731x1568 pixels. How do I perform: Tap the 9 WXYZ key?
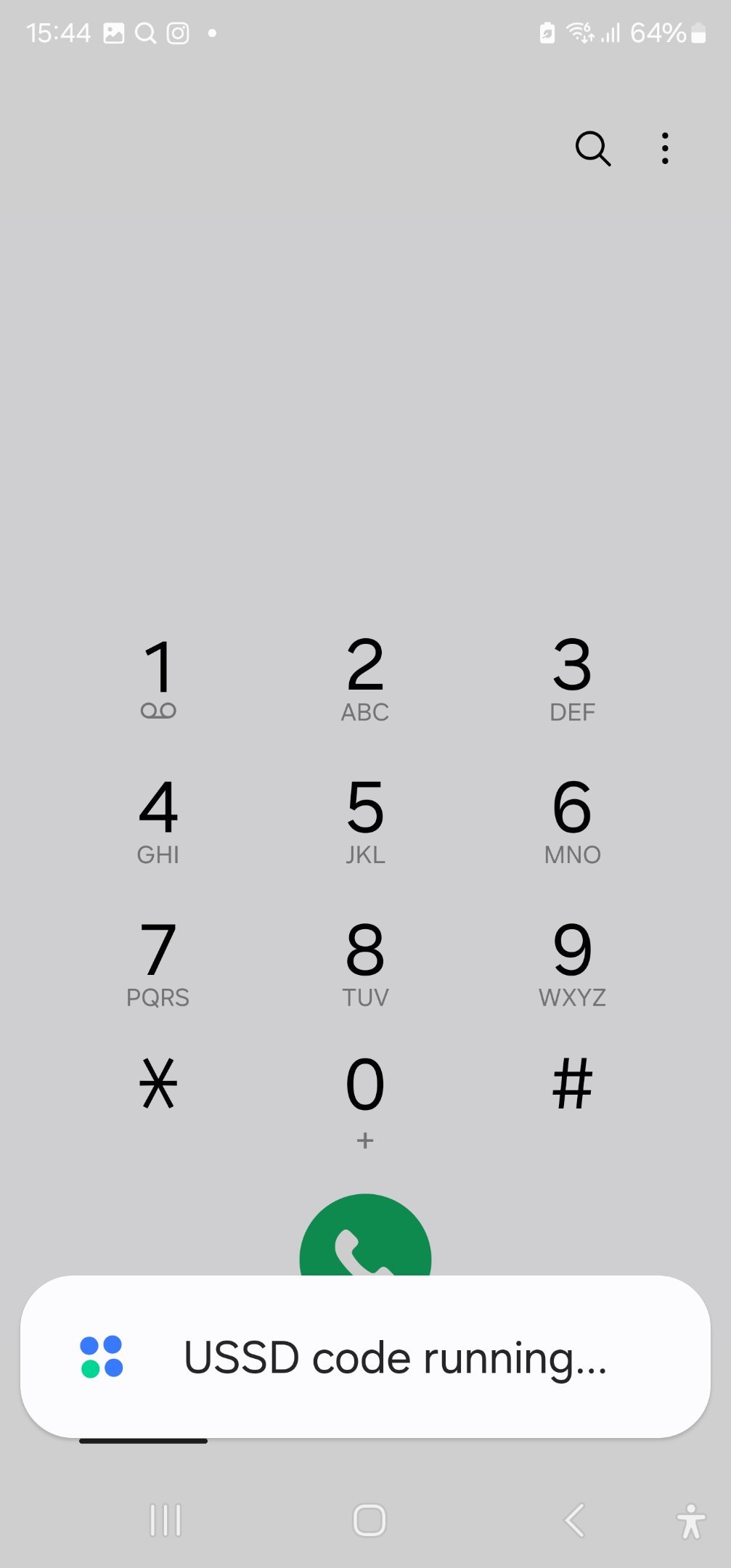(x=572, y=964)
